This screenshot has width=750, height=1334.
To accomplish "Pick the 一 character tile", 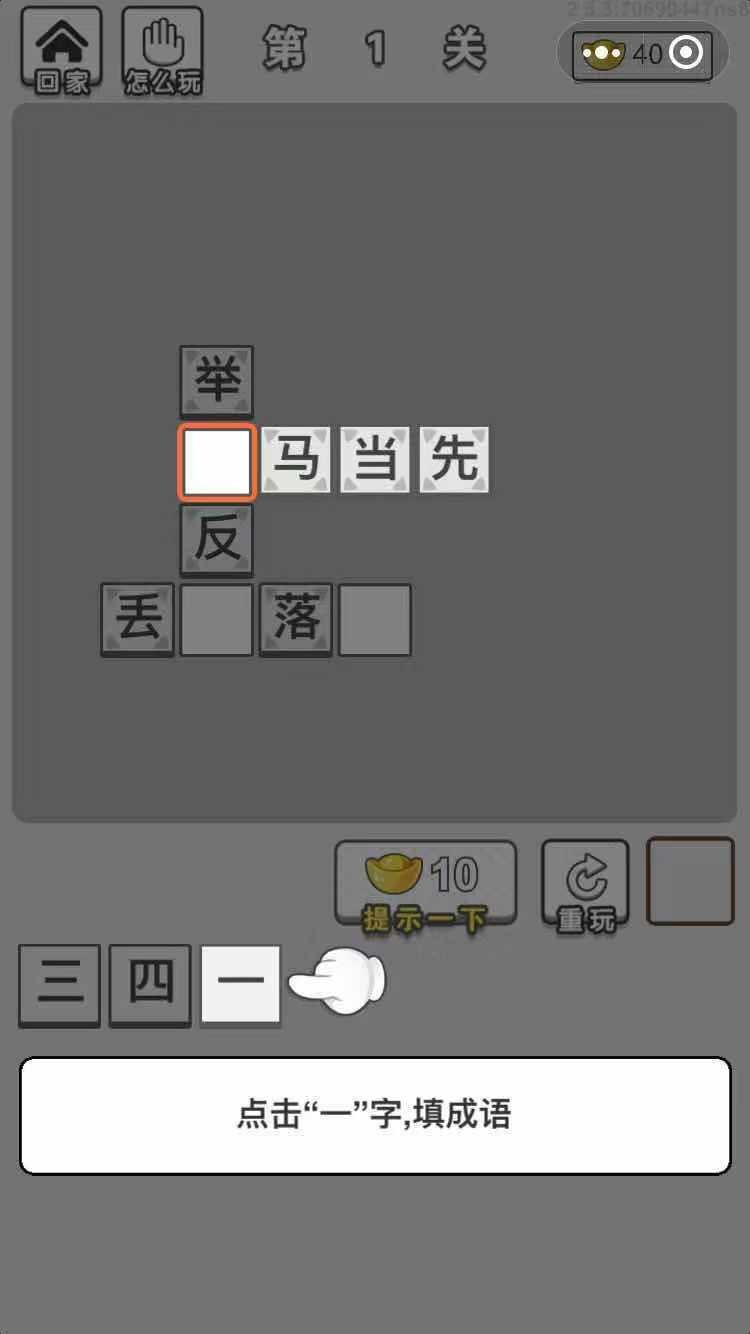I will pyautogui.click(x=240, y=983).
